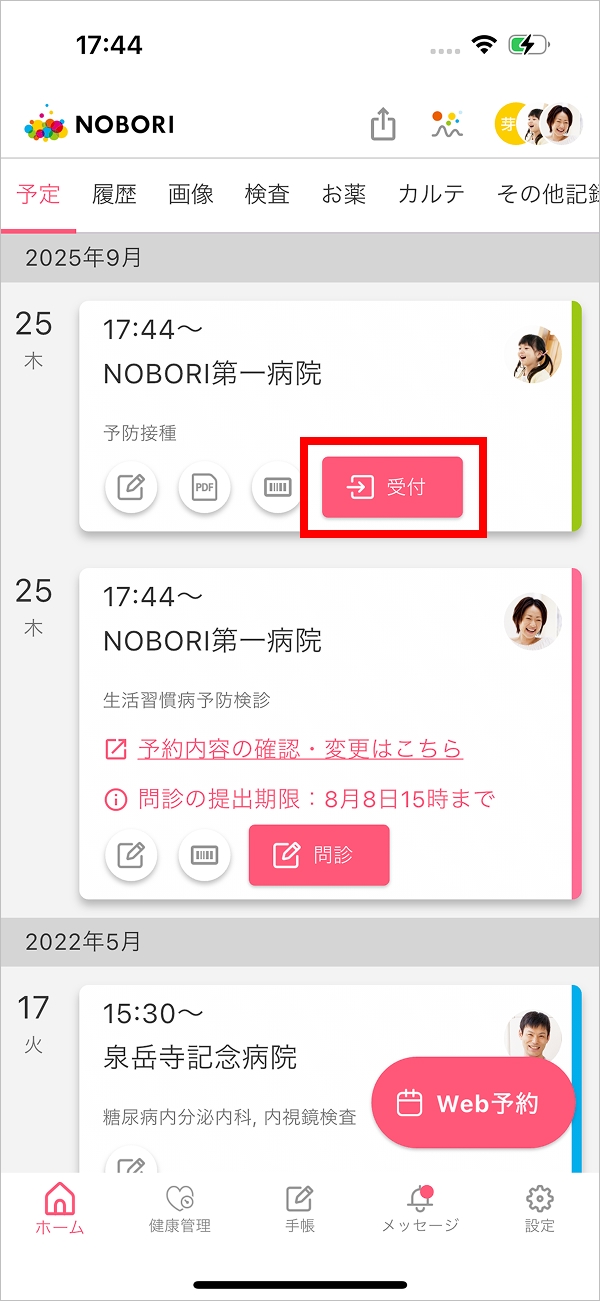Image resolution: width=600 pixels, height=1301 pixels.
Task: Show barcode for 予防接種 appointment
Action: coord(277,488)
